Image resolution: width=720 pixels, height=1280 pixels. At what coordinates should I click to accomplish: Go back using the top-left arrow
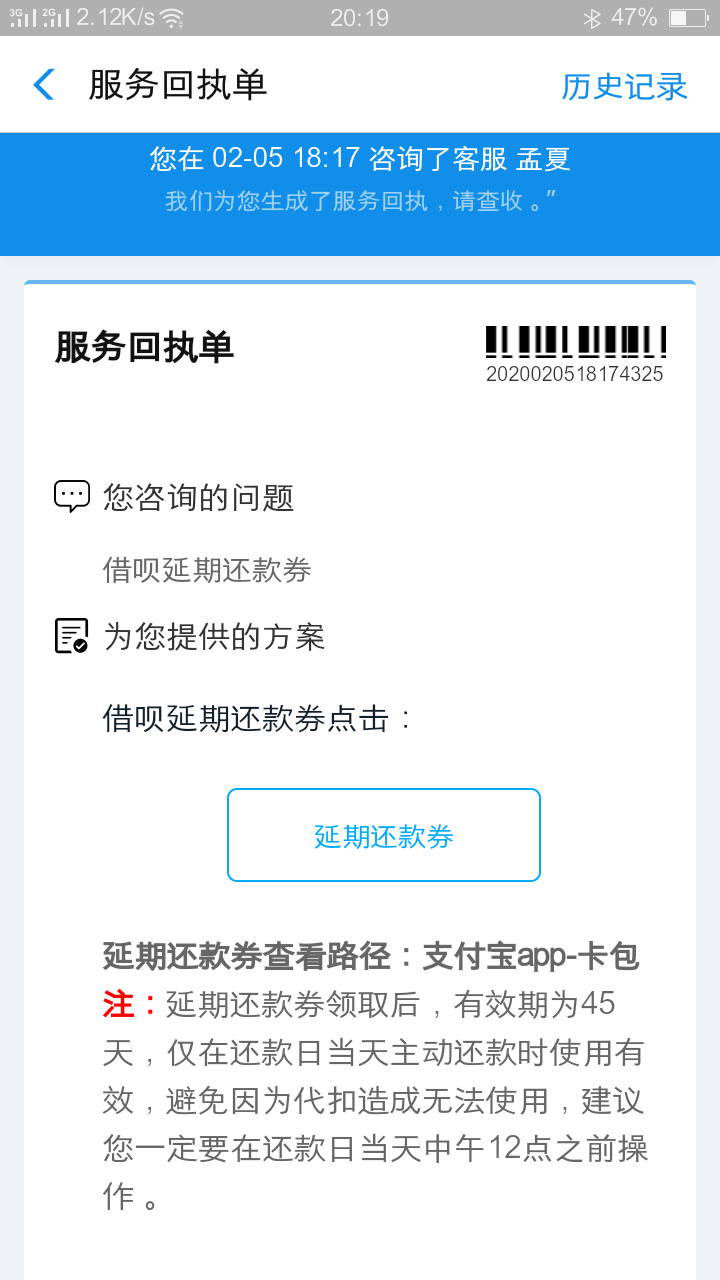[44, 85]
